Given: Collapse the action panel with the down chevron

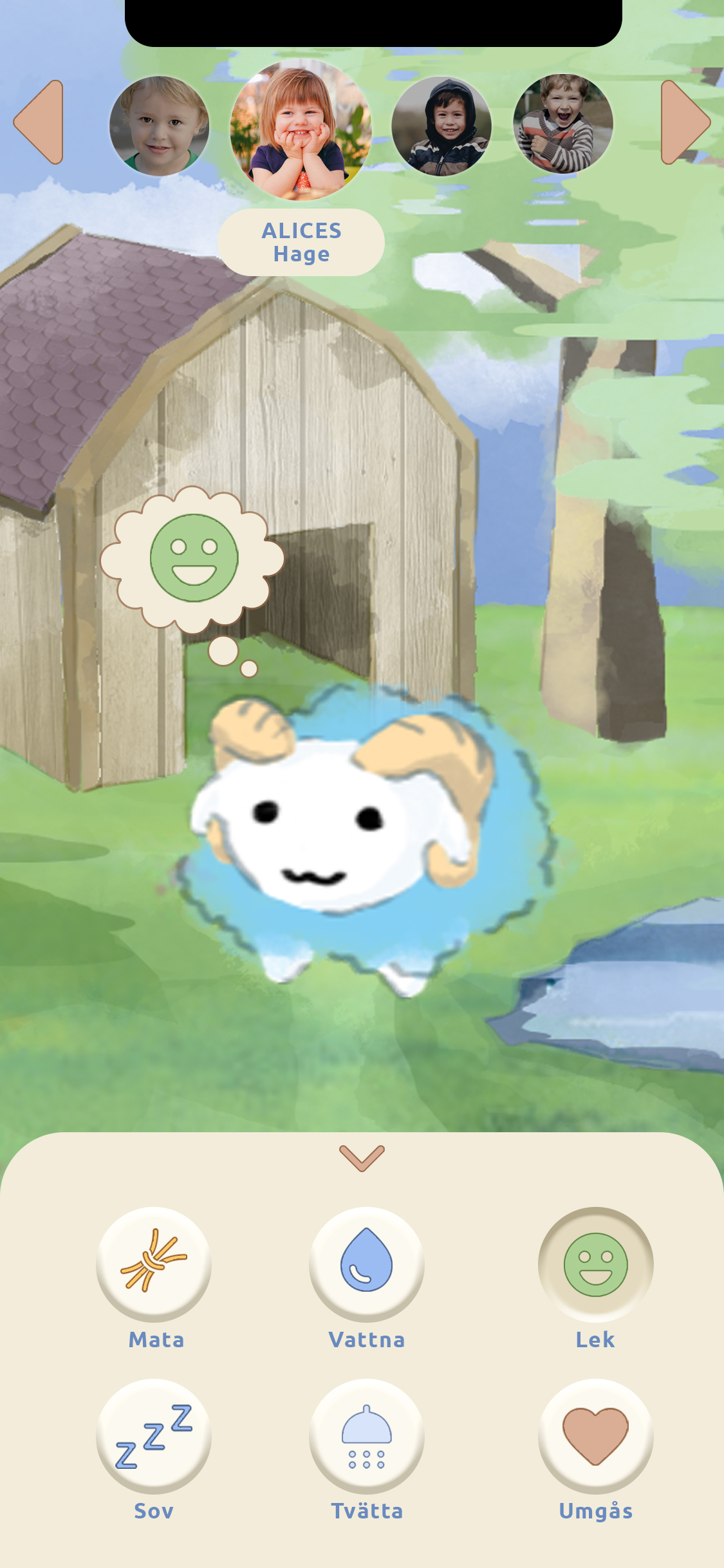Looking at the screenshot, I should pos(362,1158).
